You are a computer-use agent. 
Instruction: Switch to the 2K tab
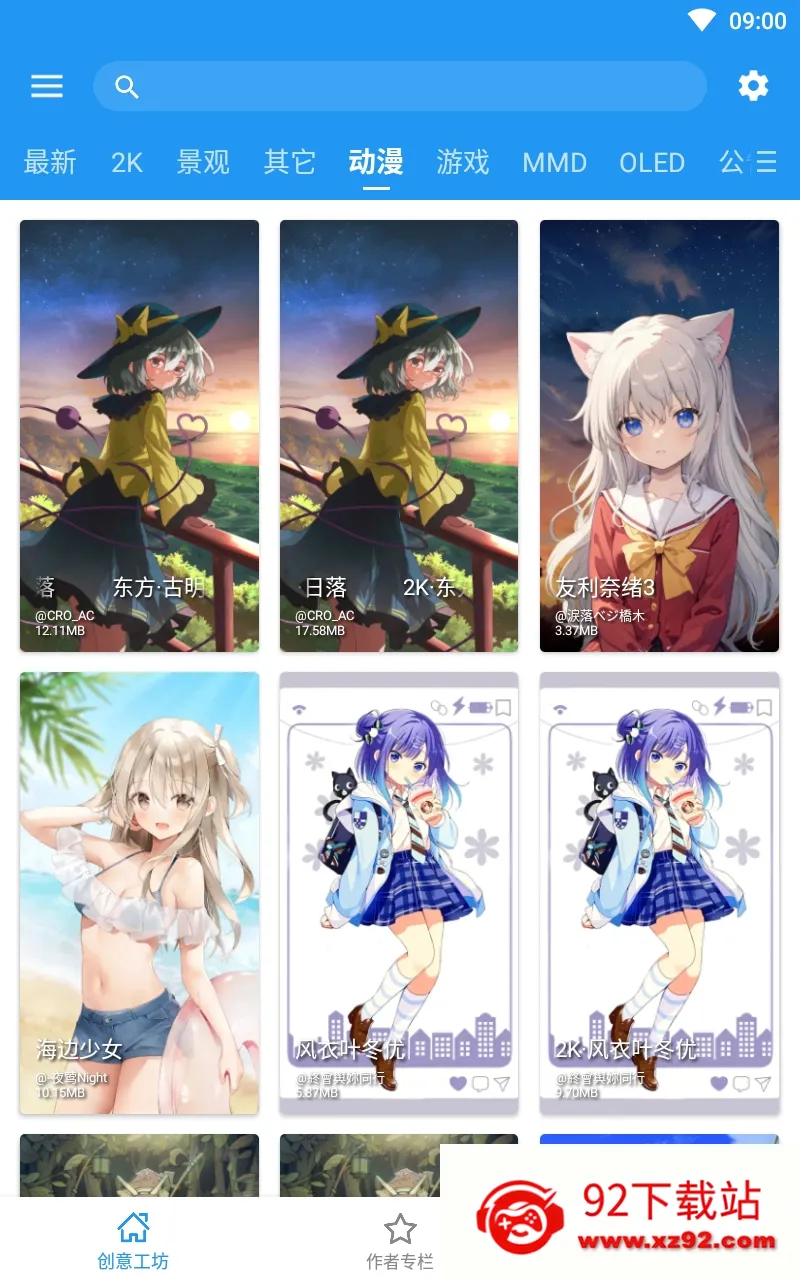[x=127, y=162]
